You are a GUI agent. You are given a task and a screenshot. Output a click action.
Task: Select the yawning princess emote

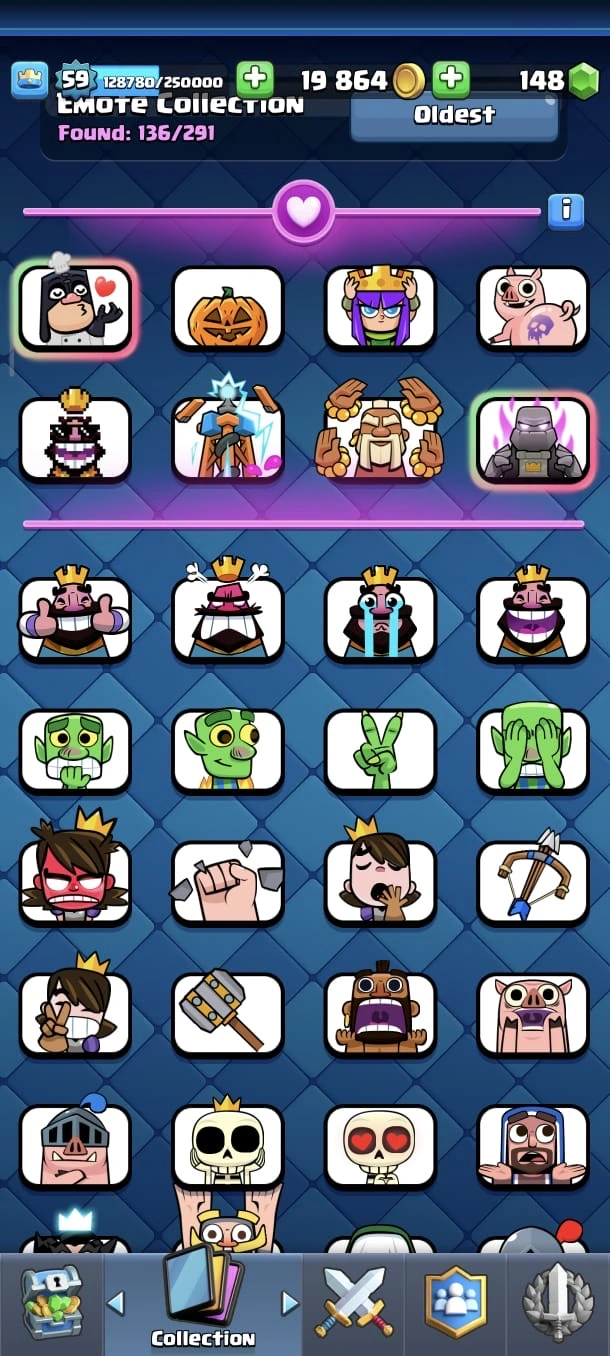tap(380, 883)
